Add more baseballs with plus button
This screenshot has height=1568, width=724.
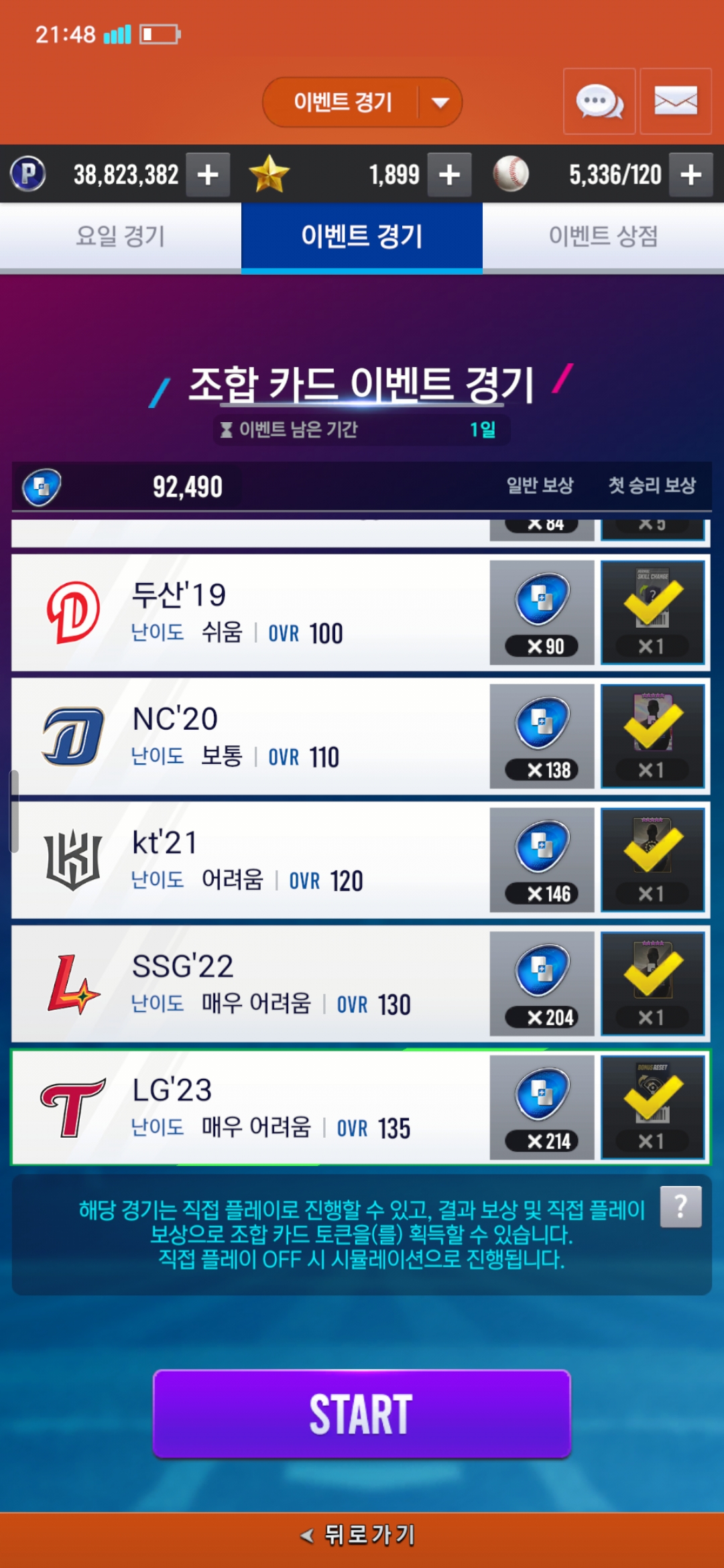click(x=690, y=175)
